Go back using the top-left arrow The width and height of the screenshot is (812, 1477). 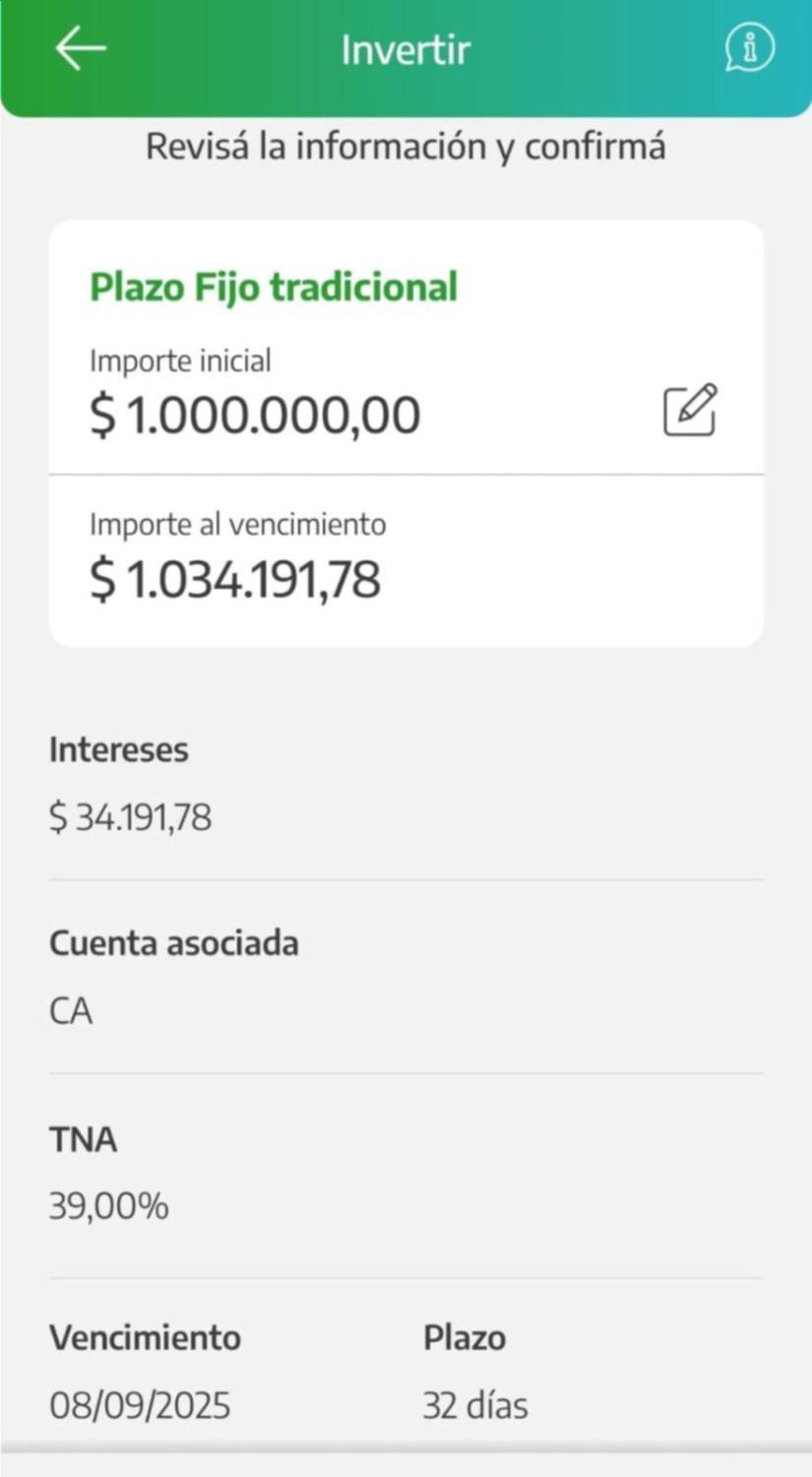click(x=81, y=48)
